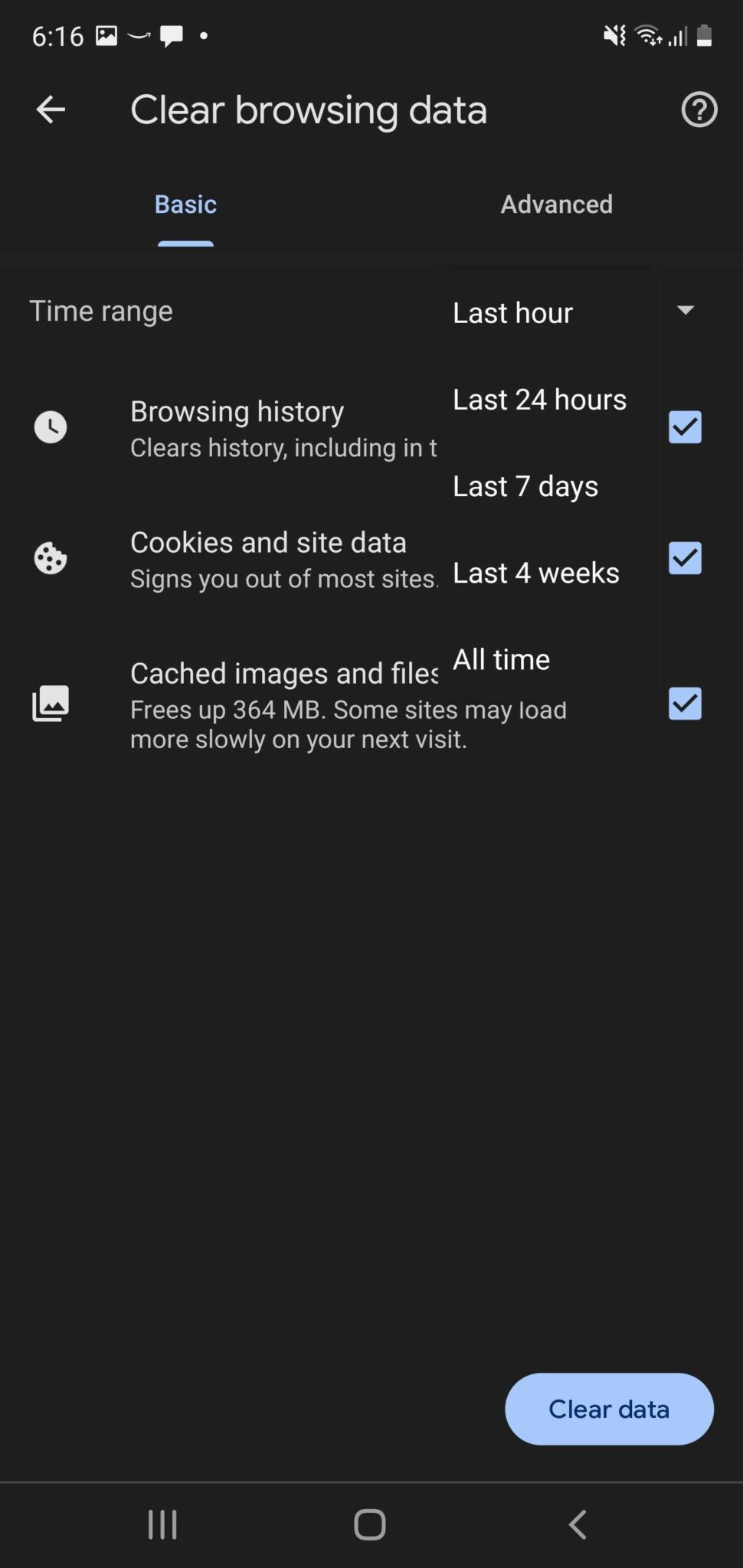
Task: Open the help question mark icon
Action: click(x=698, y=109)
